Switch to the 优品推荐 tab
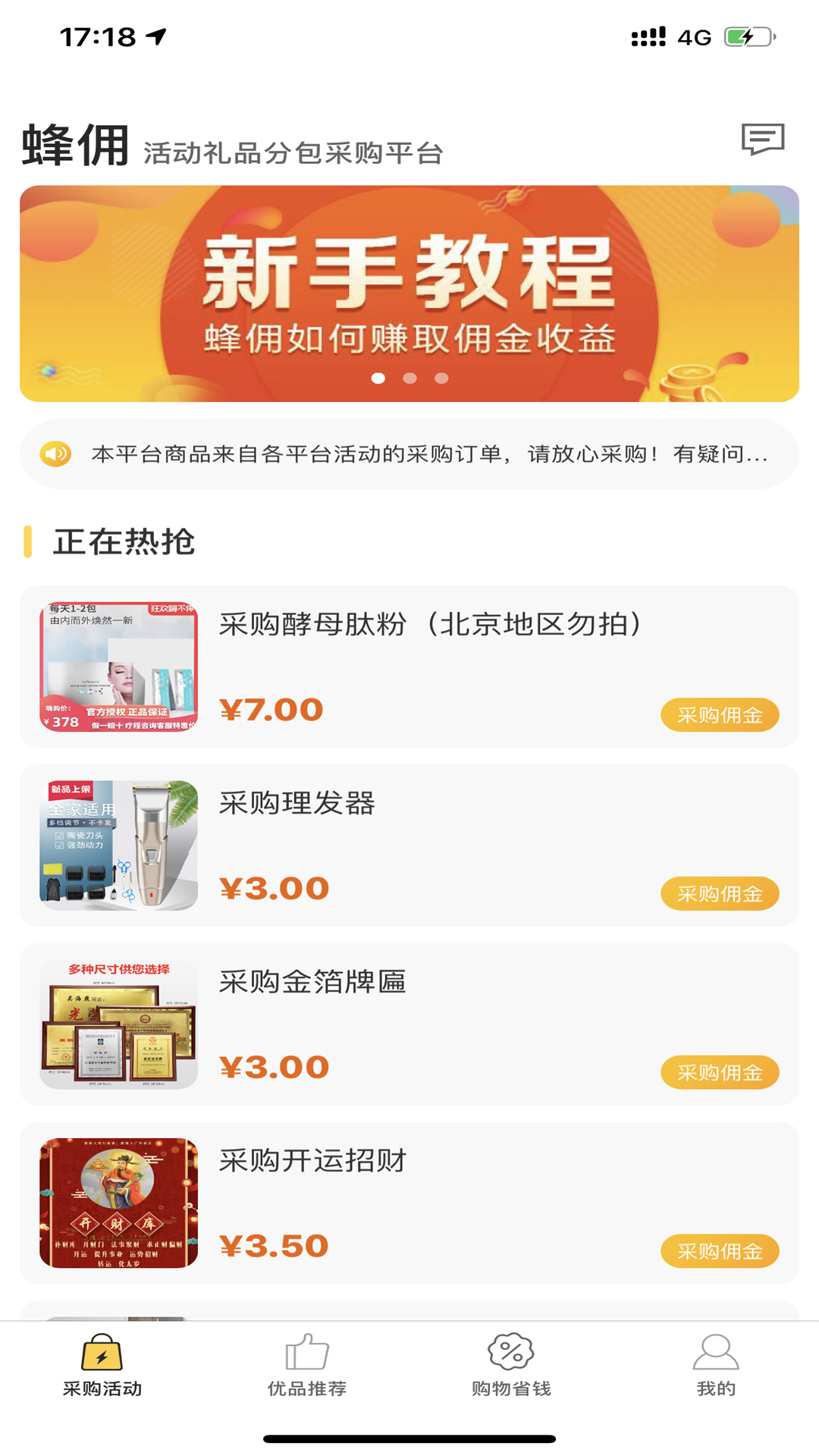 point(307,1366)
